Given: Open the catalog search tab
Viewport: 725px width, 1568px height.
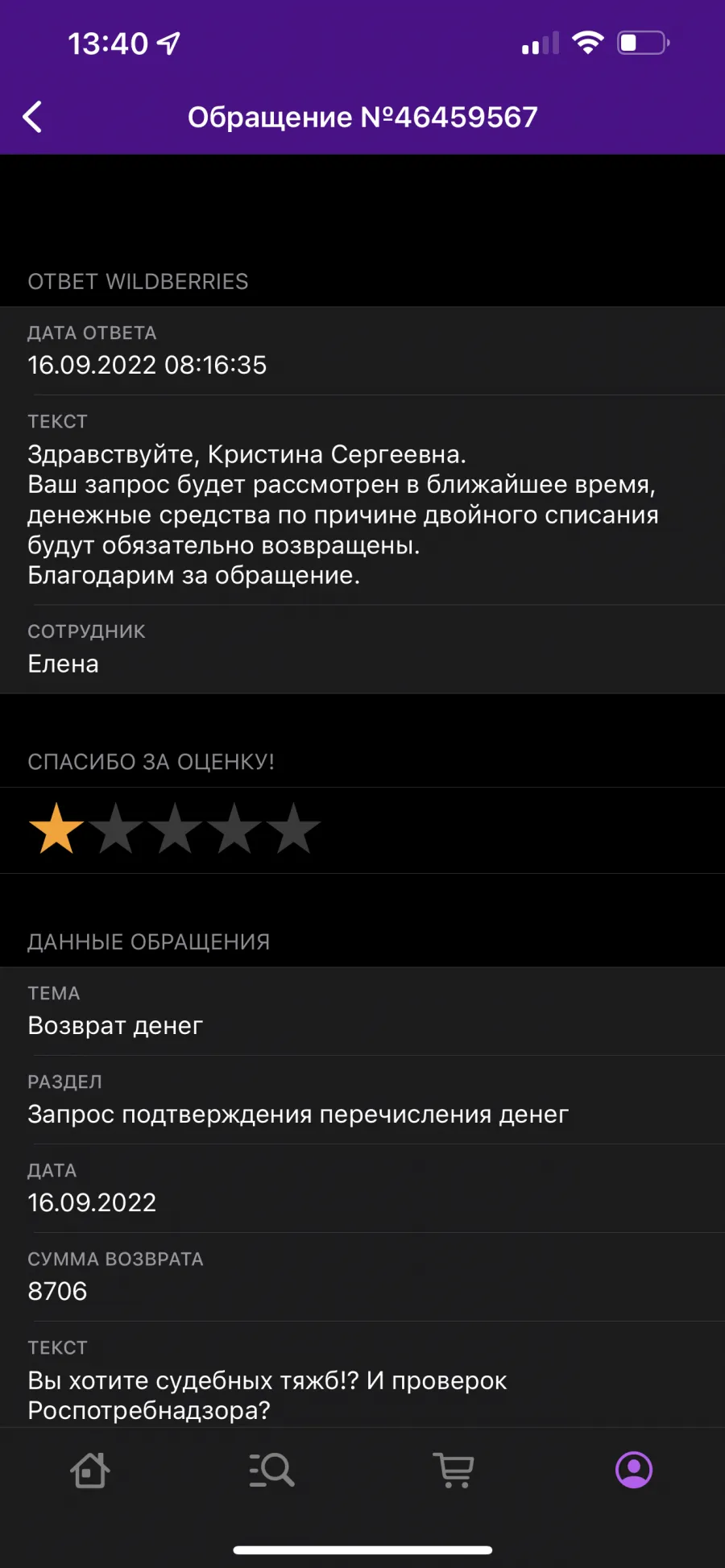Looking at the screenshot, I should point(271,1471).
